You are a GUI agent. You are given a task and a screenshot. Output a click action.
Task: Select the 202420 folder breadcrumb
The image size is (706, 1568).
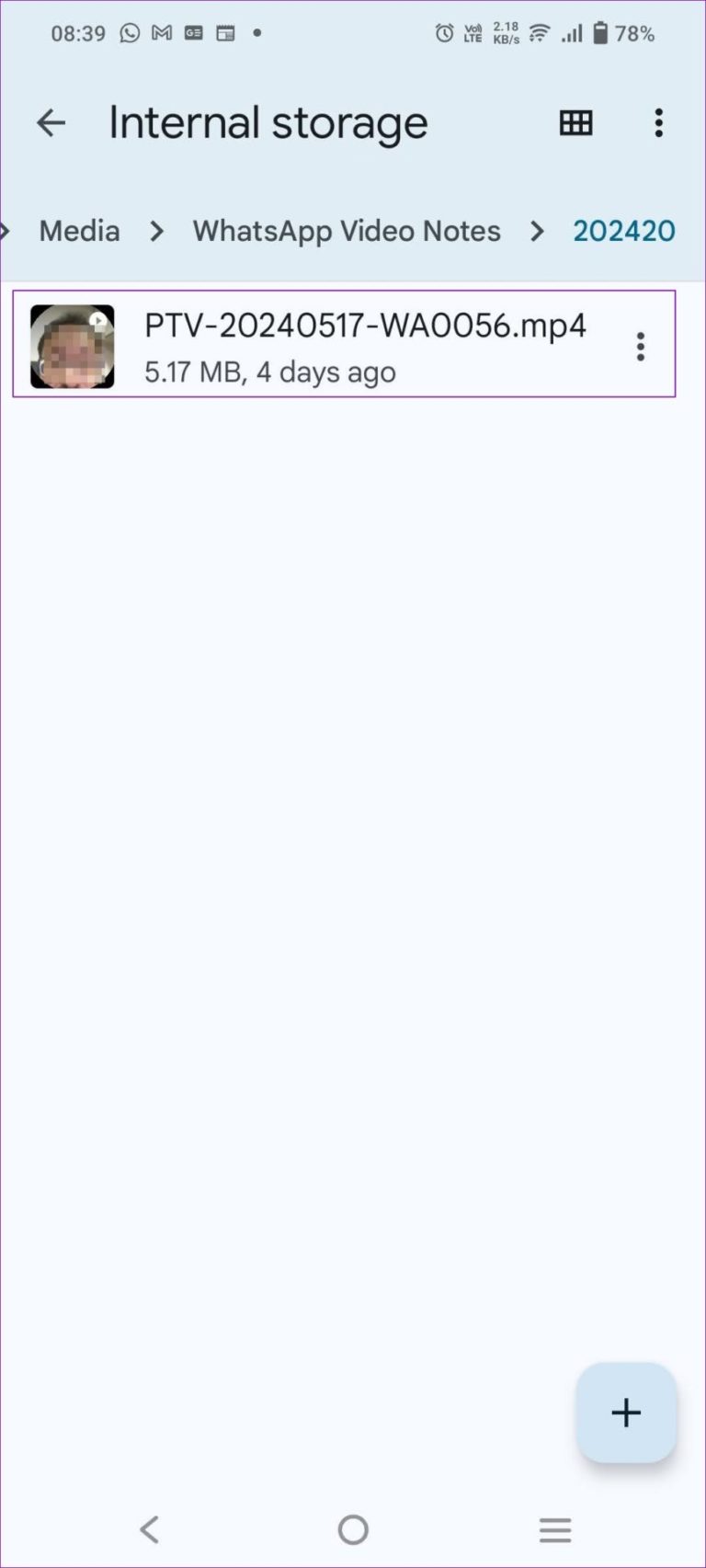pos(623,231)
